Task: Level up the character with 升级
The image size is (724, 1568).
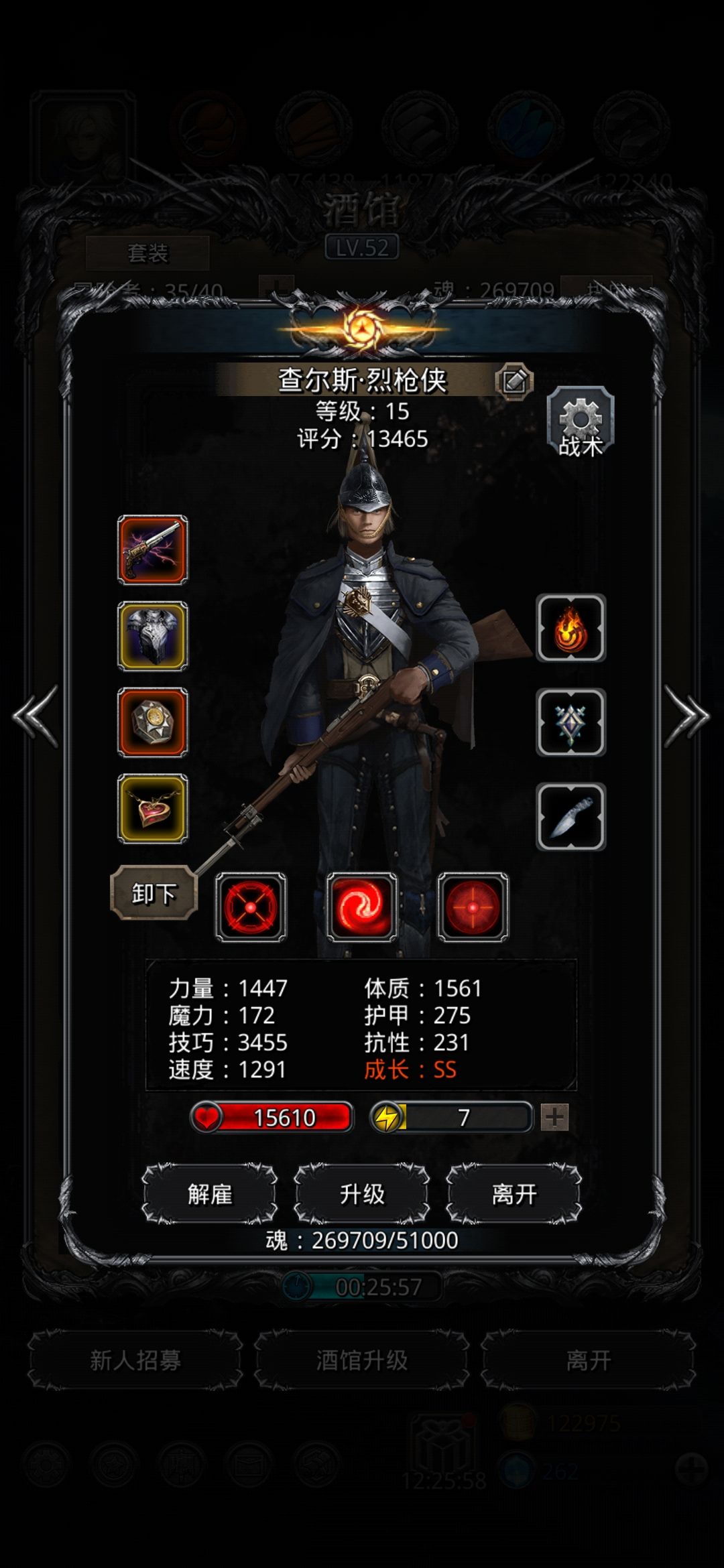Action: tap(362, 1194)
